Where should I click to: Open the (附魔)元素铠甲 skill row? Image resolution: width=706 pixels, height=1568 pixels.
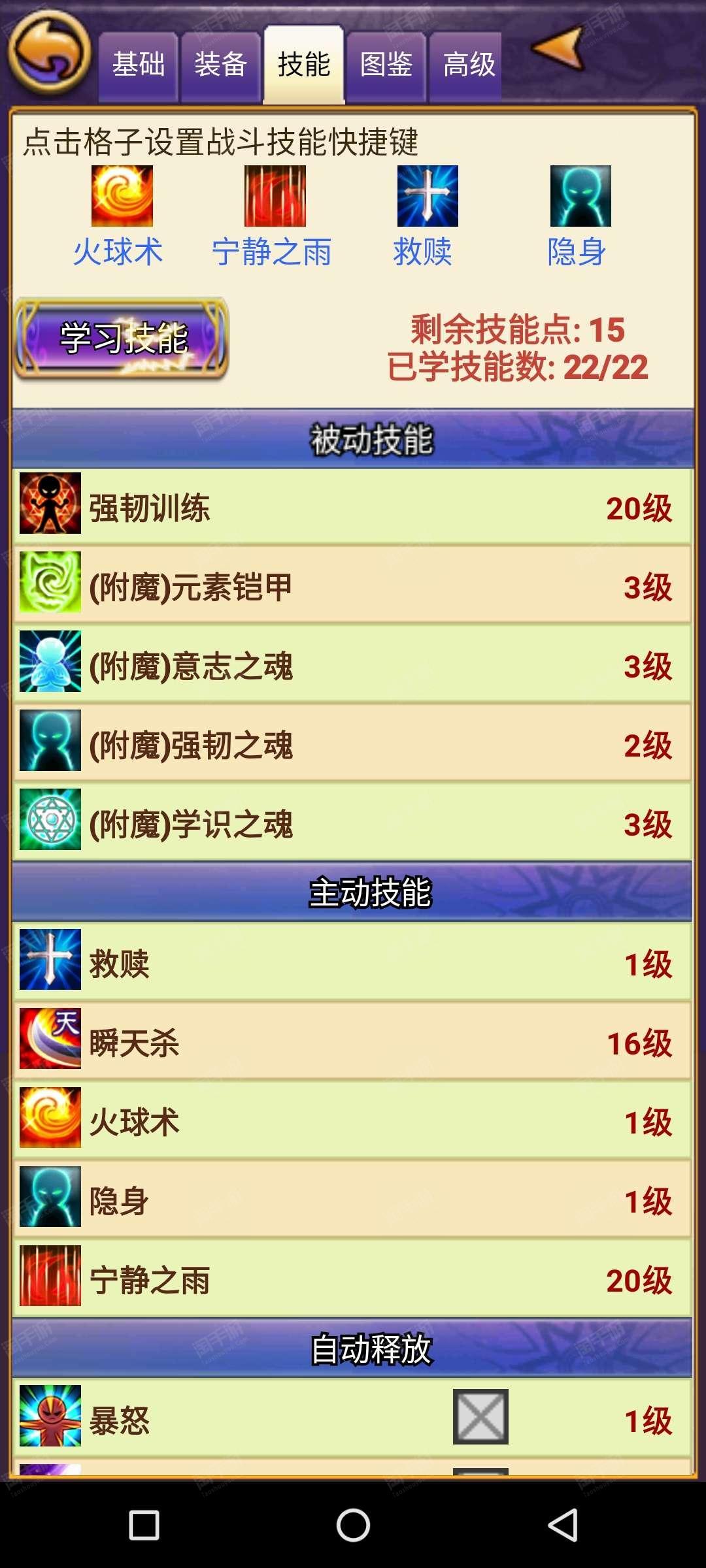coord(352,586)
